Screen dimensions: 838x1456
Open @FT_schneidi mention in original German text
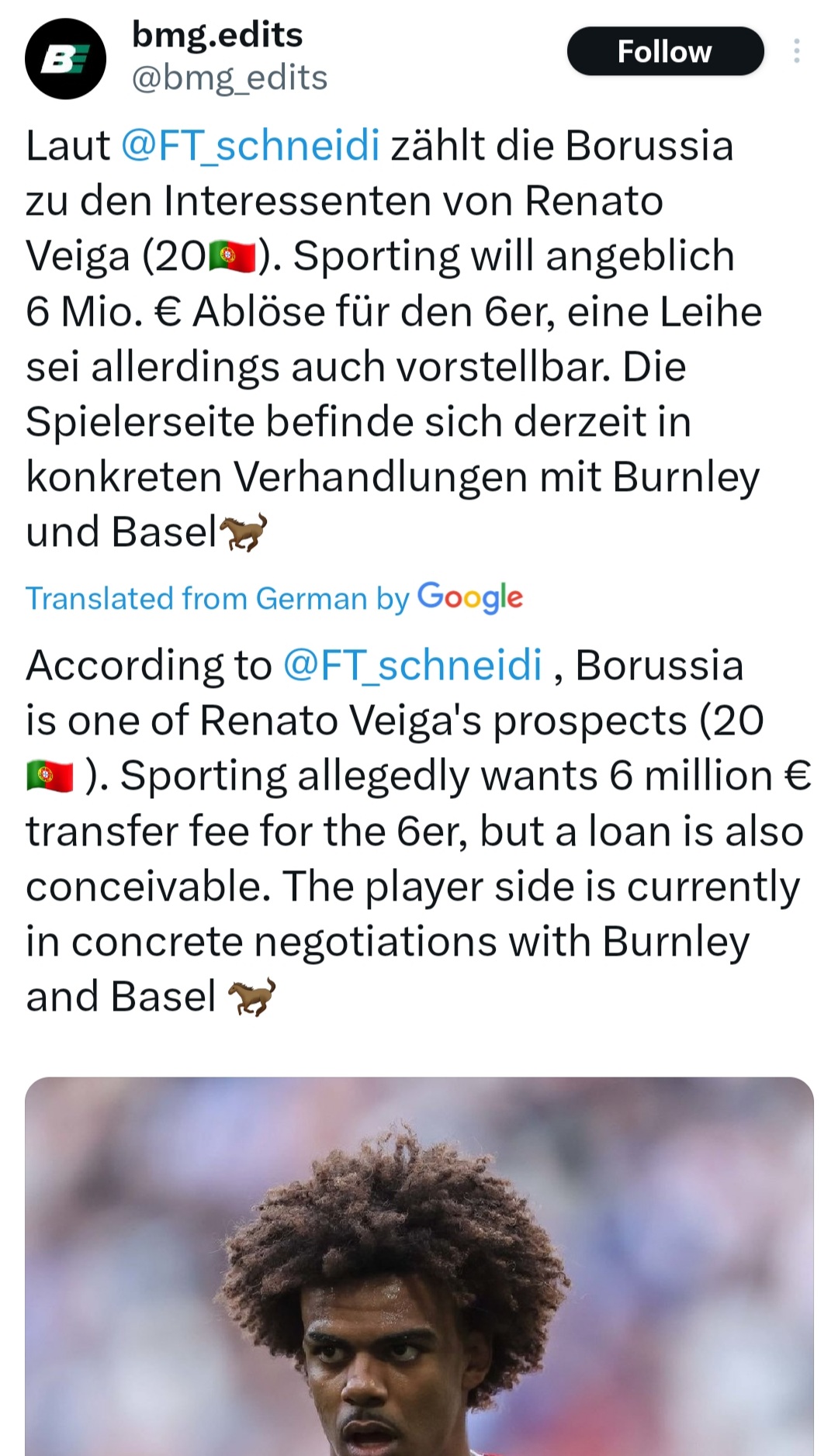(250, 146)
